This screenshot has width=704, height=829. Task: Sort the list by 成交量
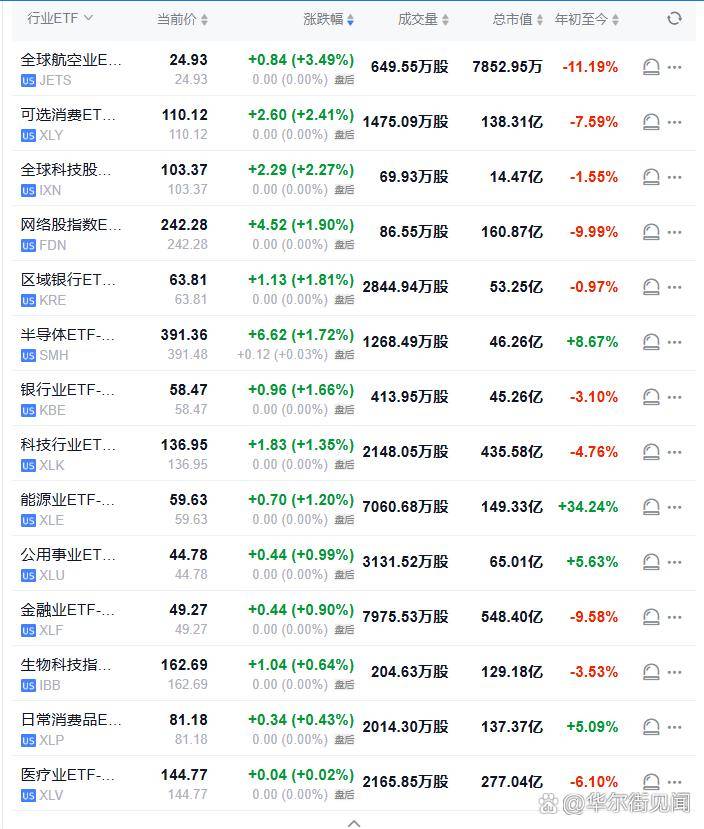tap(423, 19)
